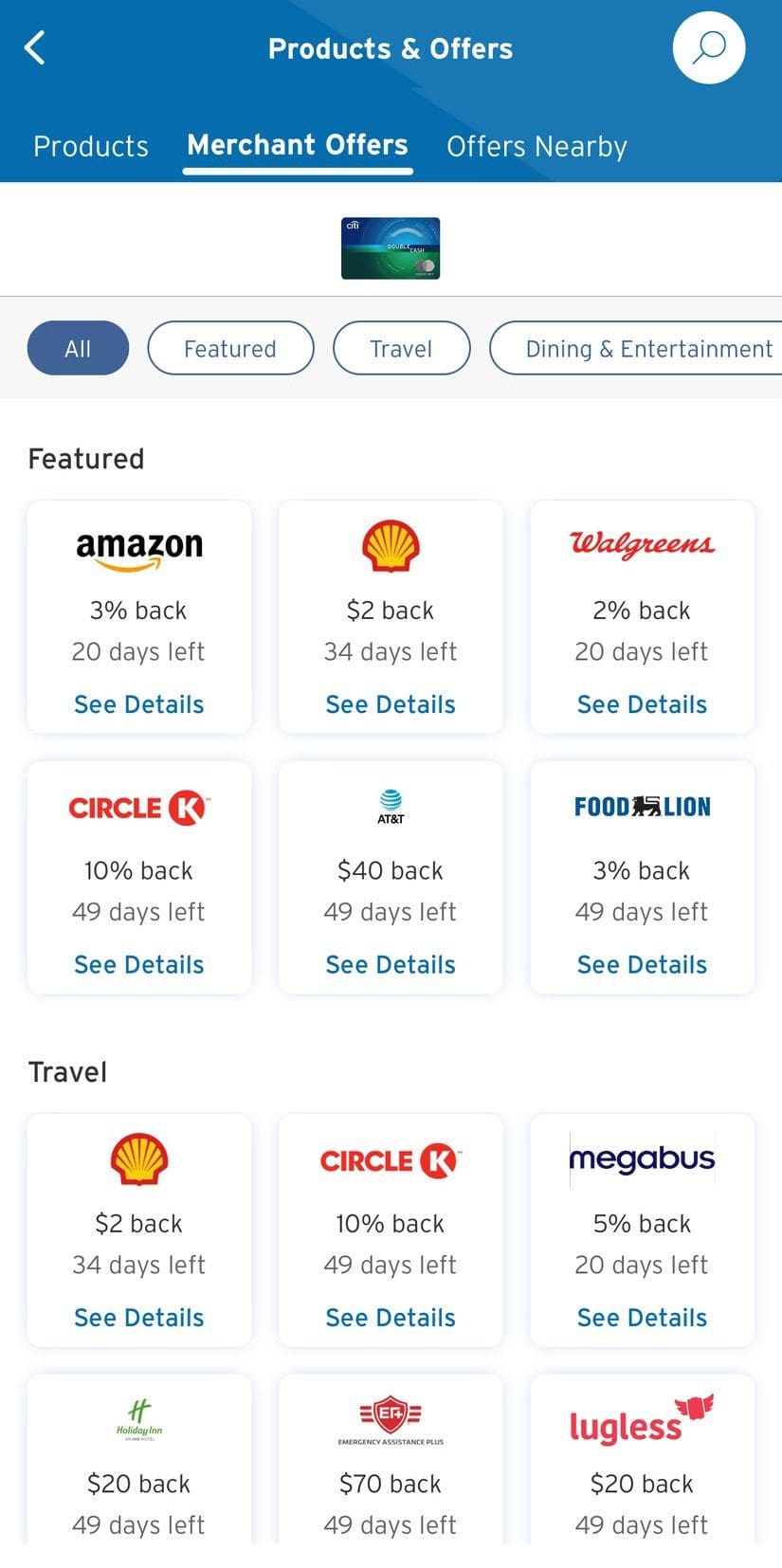Select the Circle K logo in Featured
Image resolution: width=782 pixels, height=1568 pixels.
138,807
